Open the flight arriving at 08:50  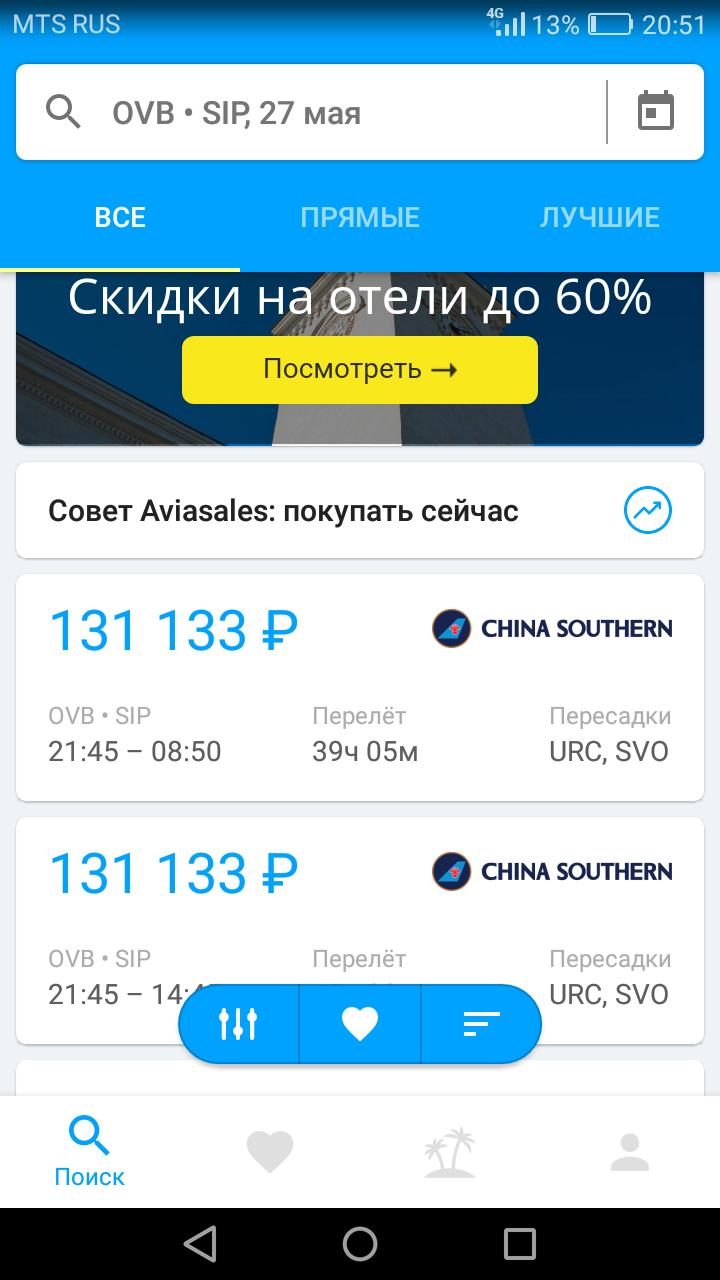click(x=360, y=687)
